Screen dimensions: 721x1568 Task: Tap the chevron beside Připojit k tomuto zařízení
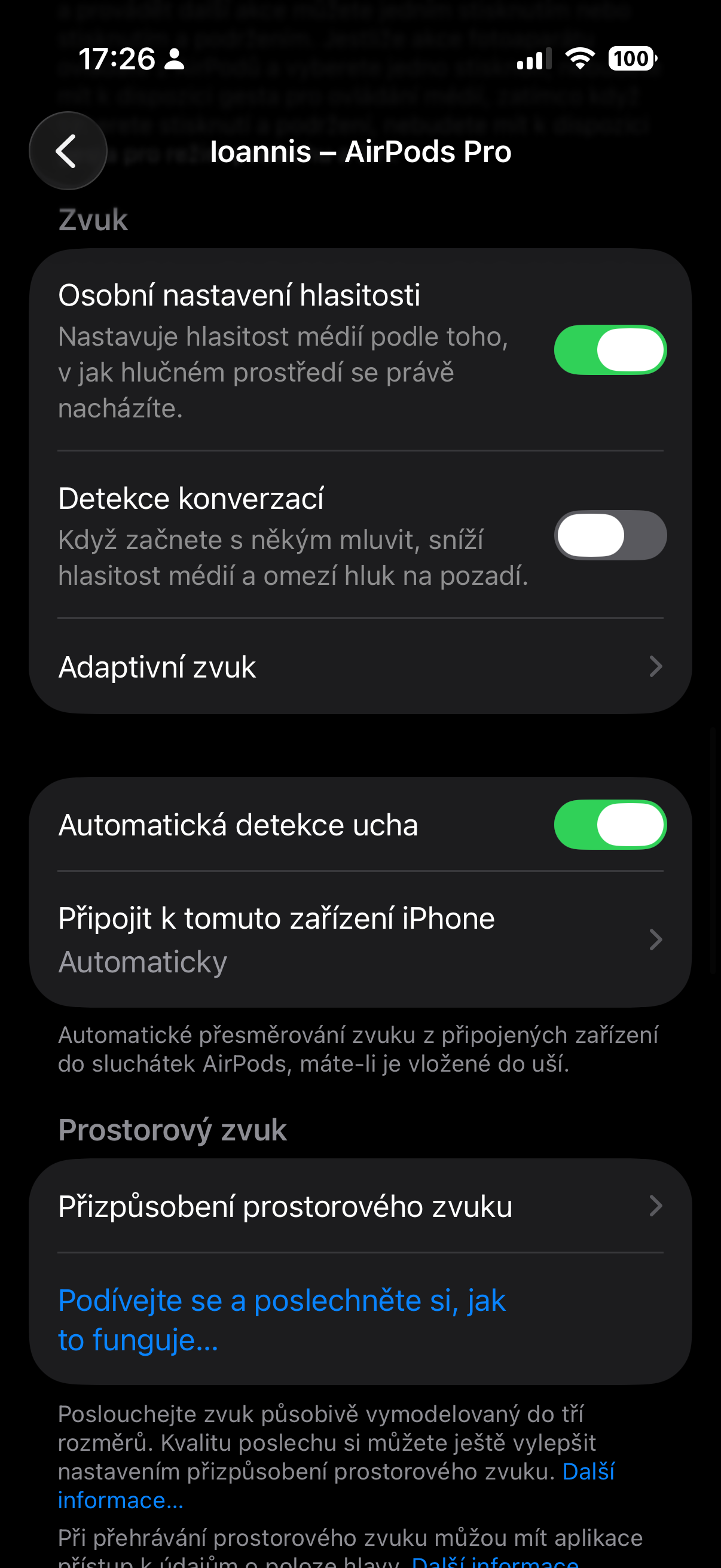[655, 939]
